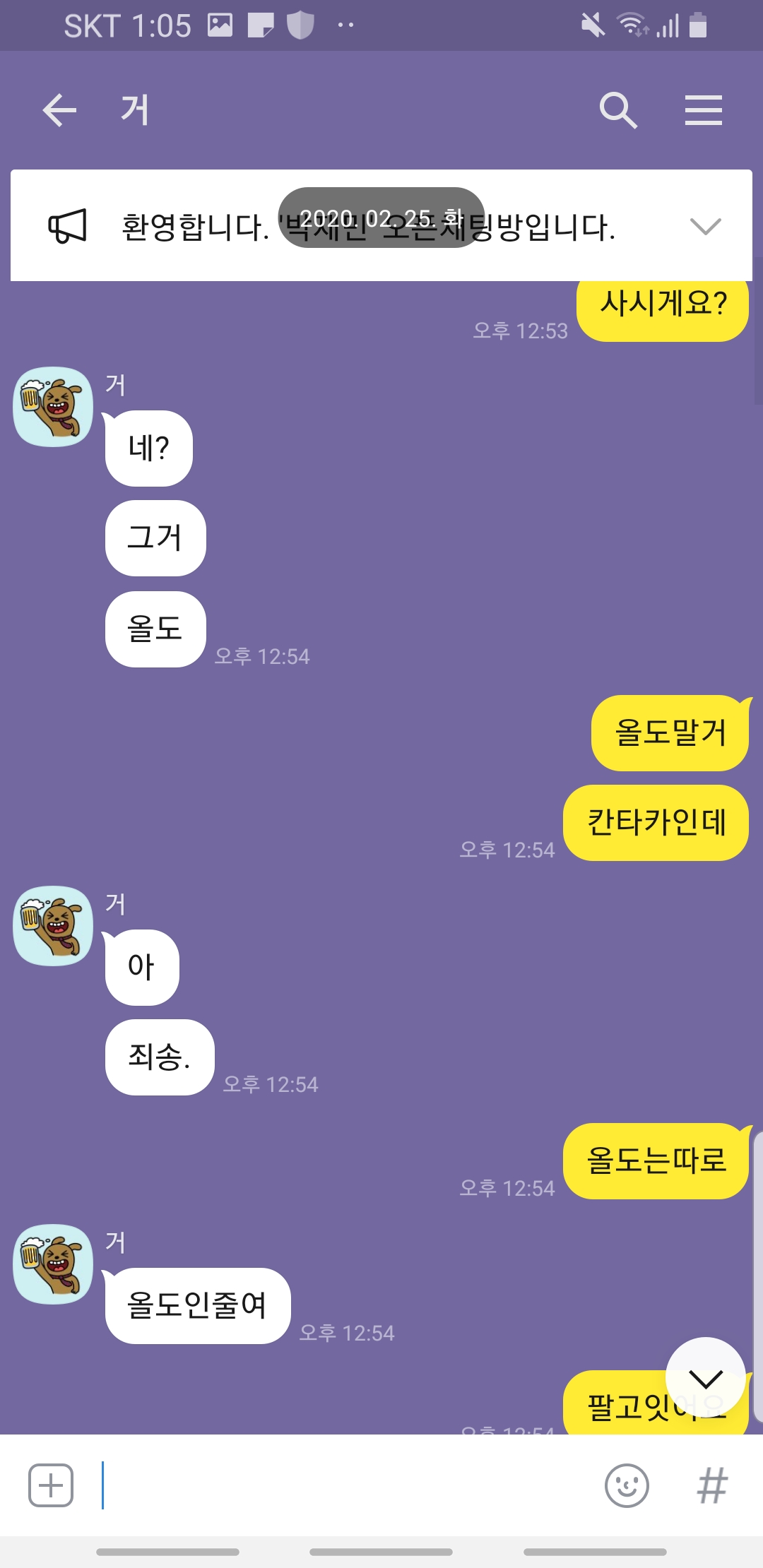This screenshot has height=1568, width=763.
Task: Open profile picture beside the 네? message
Action: [x=53, y=407]
